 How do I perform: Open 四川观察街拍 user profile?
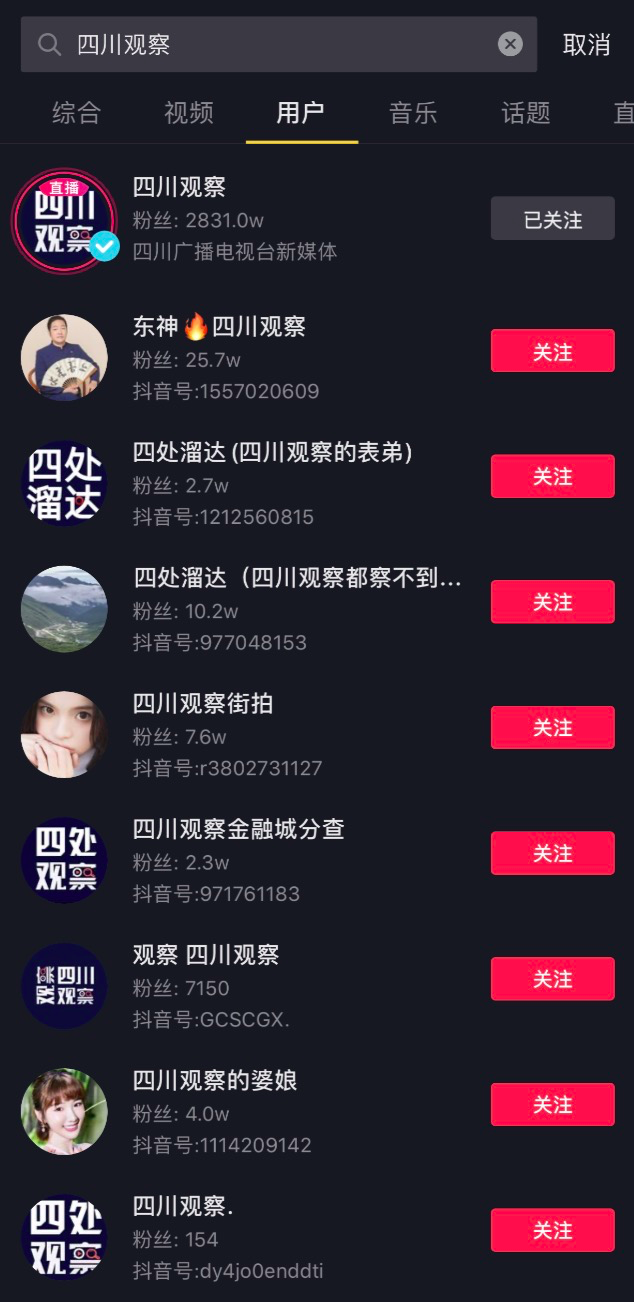point(203,704)
